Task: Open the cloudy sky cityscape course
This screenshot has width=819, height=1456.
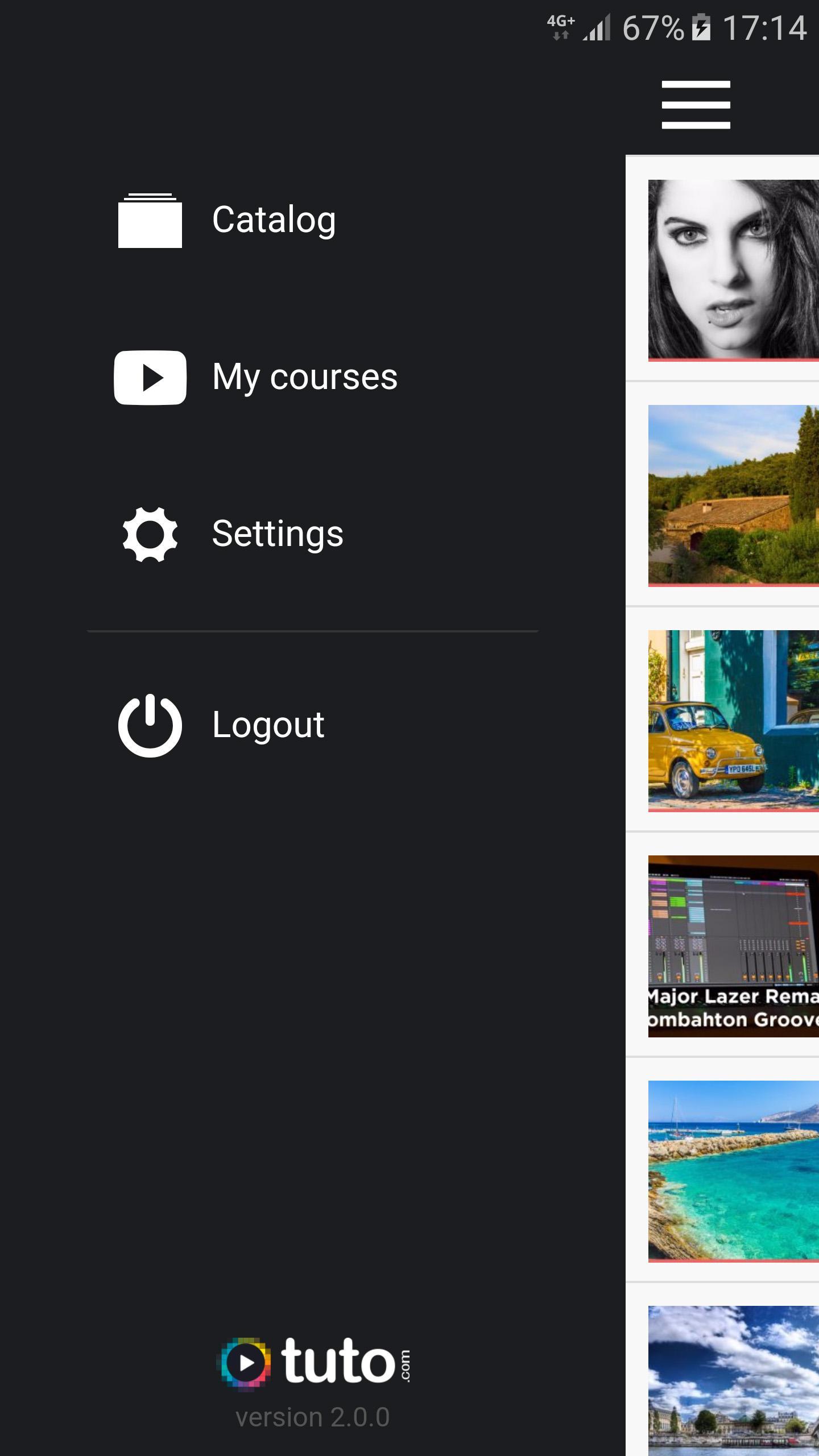Action: pyautogui.click(x=733, y=1379)
